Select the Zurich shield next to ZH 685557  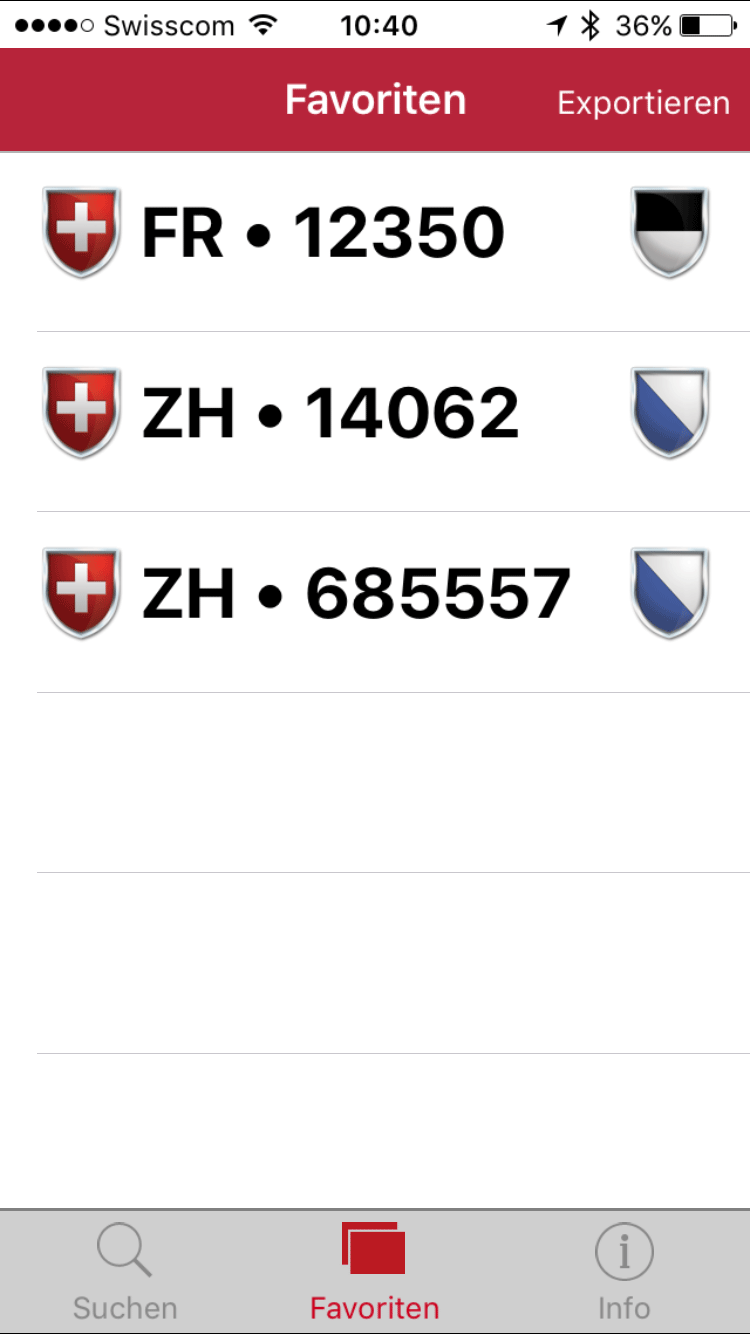(668, 592)
